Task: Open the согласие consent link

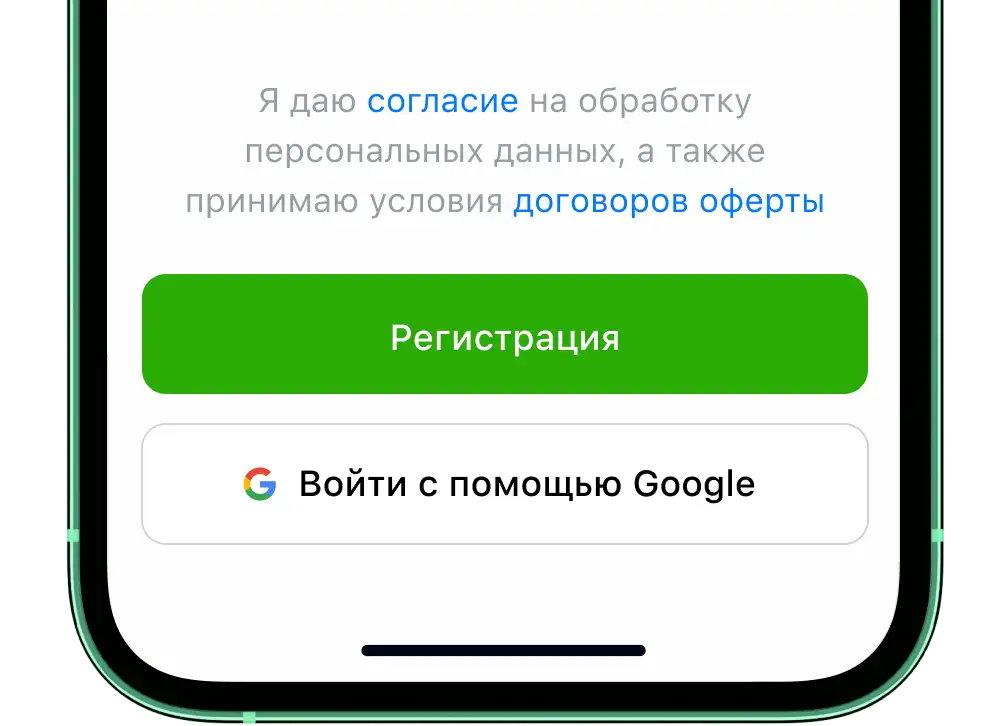Action: point(443,101)
